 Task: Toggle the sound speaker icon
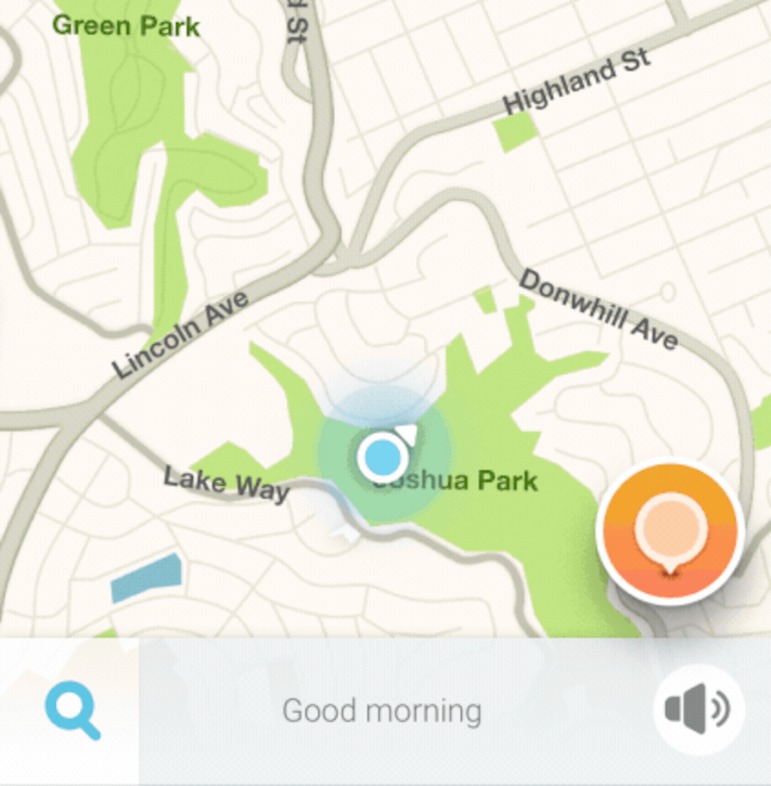[698, 709]
